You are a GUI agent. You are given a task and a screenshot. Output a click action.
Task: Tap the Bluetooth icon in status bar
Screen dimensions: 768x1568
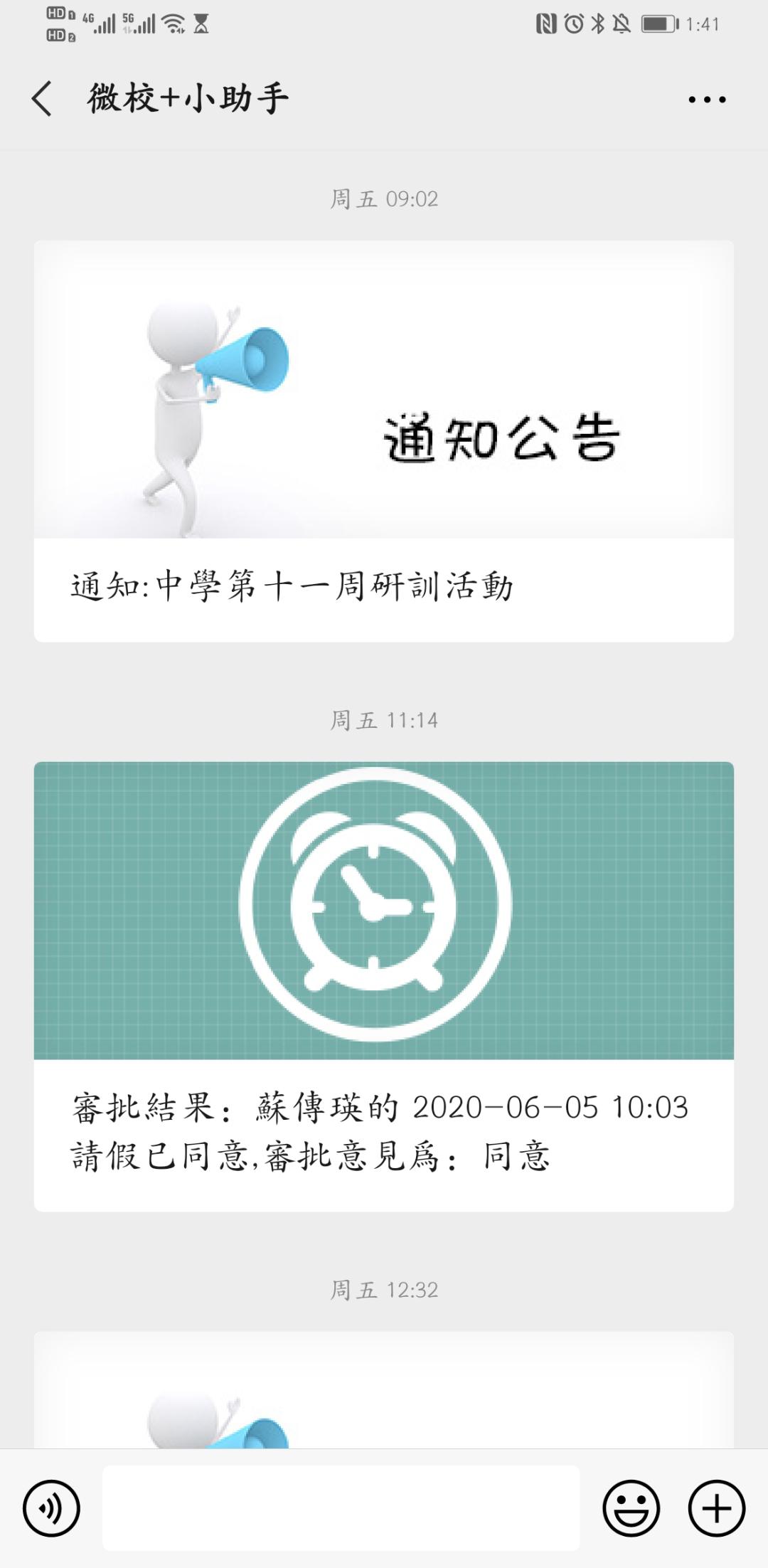[596, 23]
